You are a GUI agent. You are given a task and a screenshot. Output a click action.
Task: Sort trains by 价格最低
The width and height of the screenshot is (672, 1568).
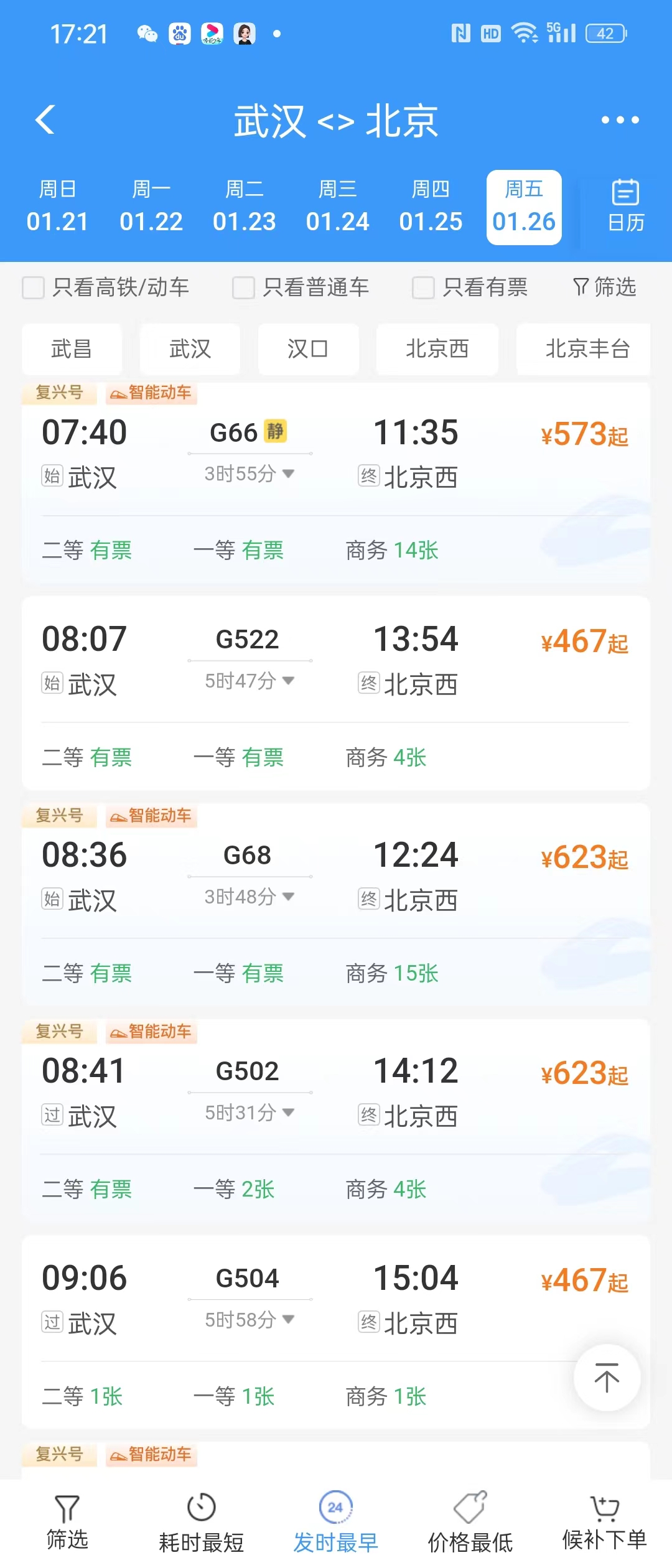(x=470, y=1523)
